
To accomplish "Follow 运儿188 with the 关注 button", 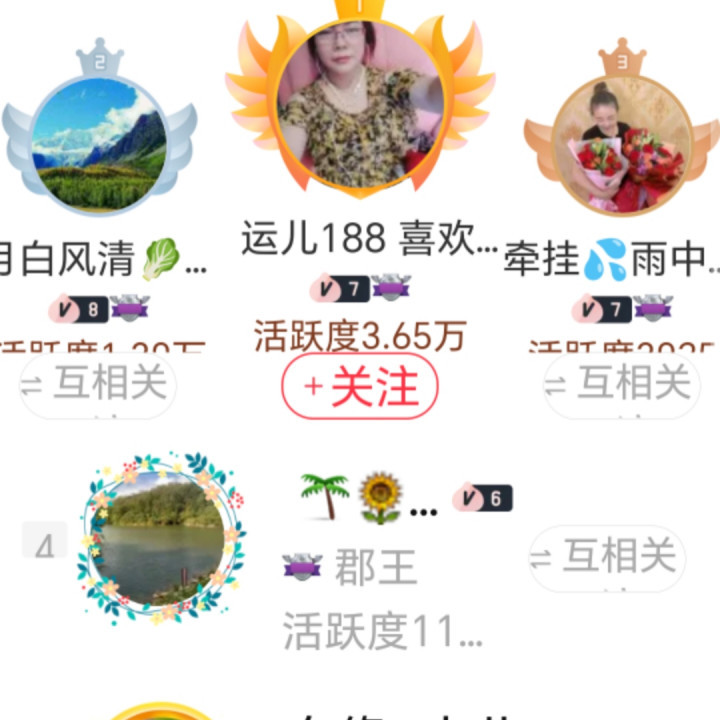I will point(360,385).
